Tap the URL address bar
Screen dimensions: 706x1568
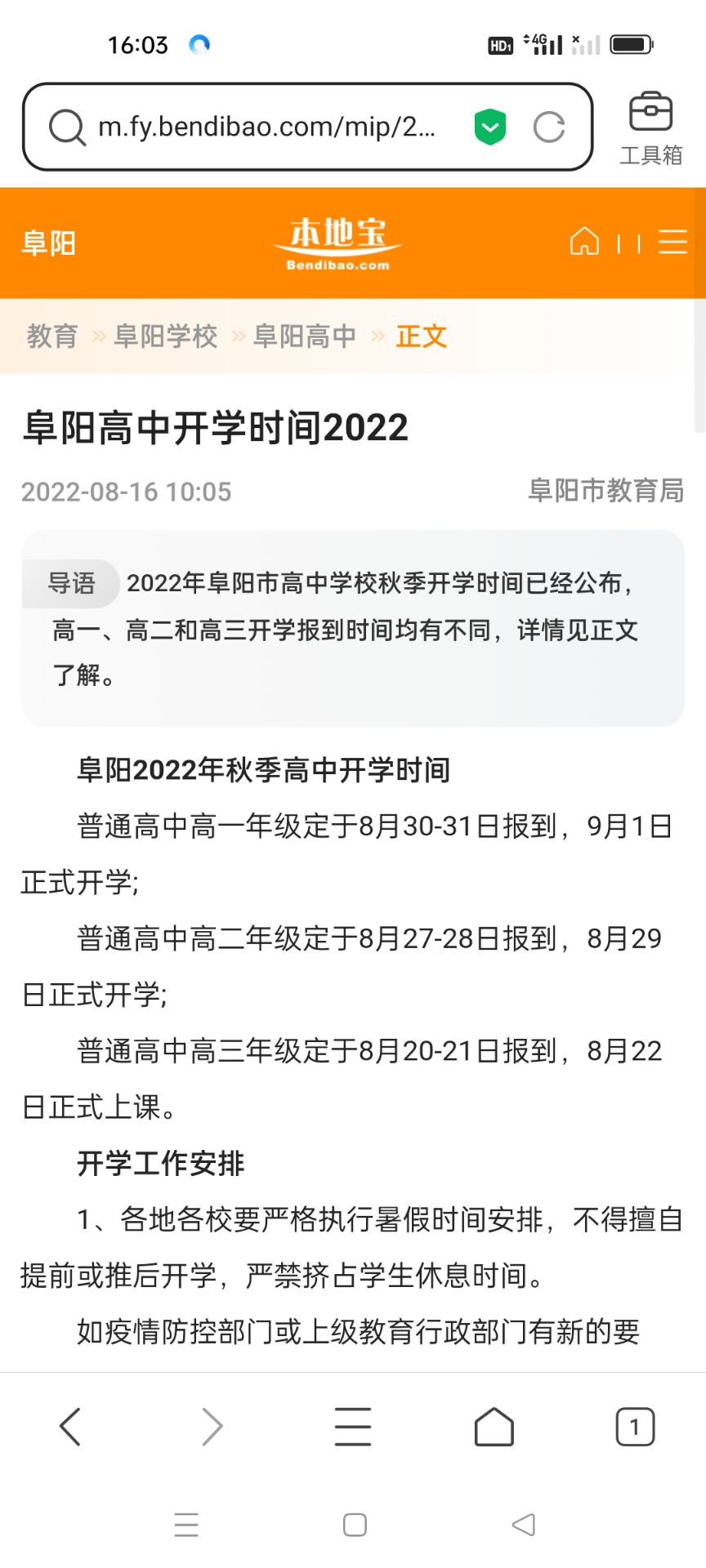click(270, 127)
